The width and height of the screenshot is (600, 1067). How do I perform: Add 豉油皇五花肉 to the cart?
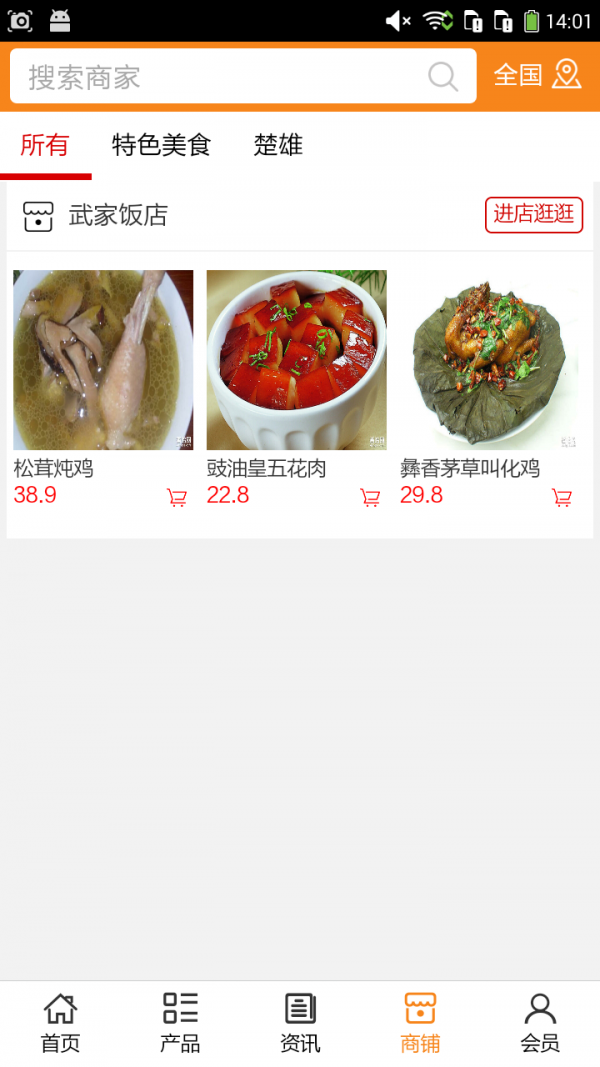click(x=370, y=497)
